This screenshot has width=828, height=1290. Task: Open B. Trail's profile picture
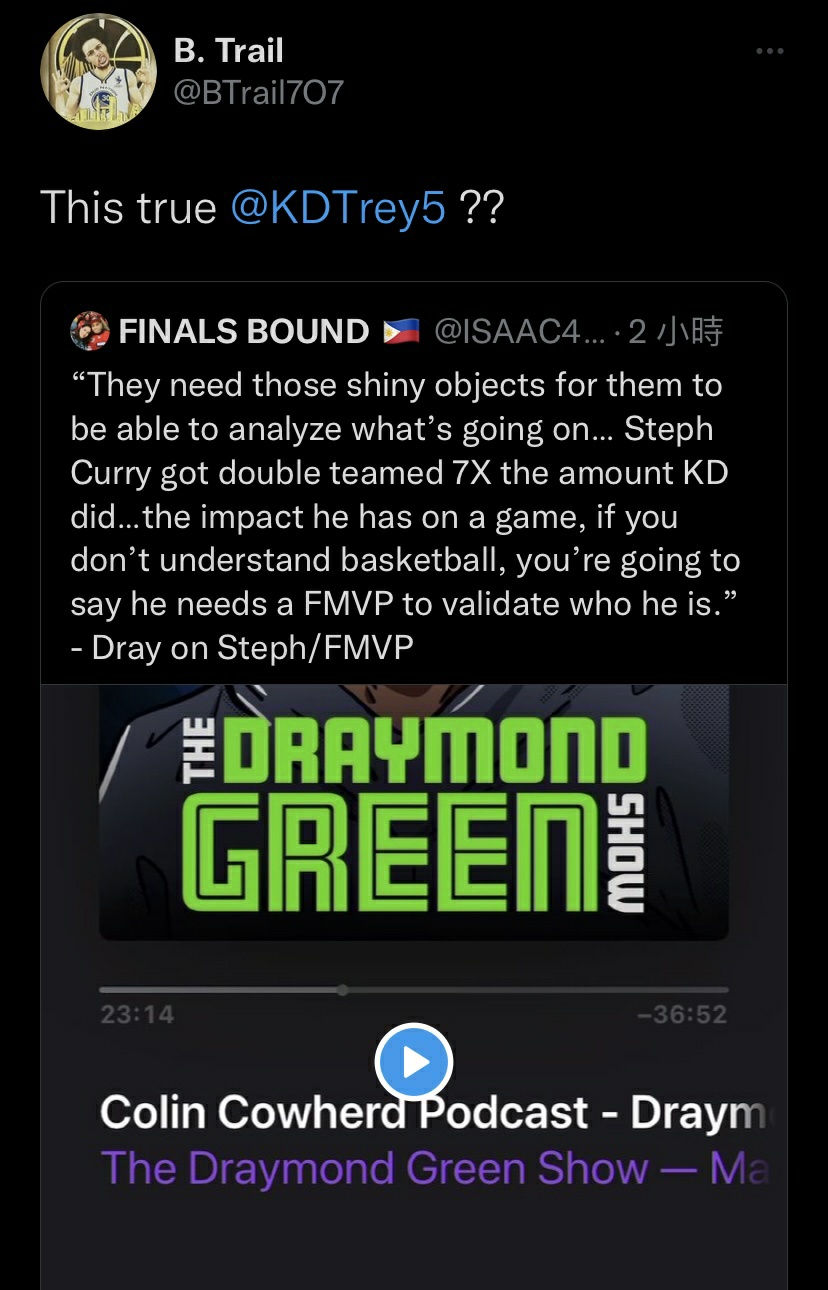(x=93, y=71)
